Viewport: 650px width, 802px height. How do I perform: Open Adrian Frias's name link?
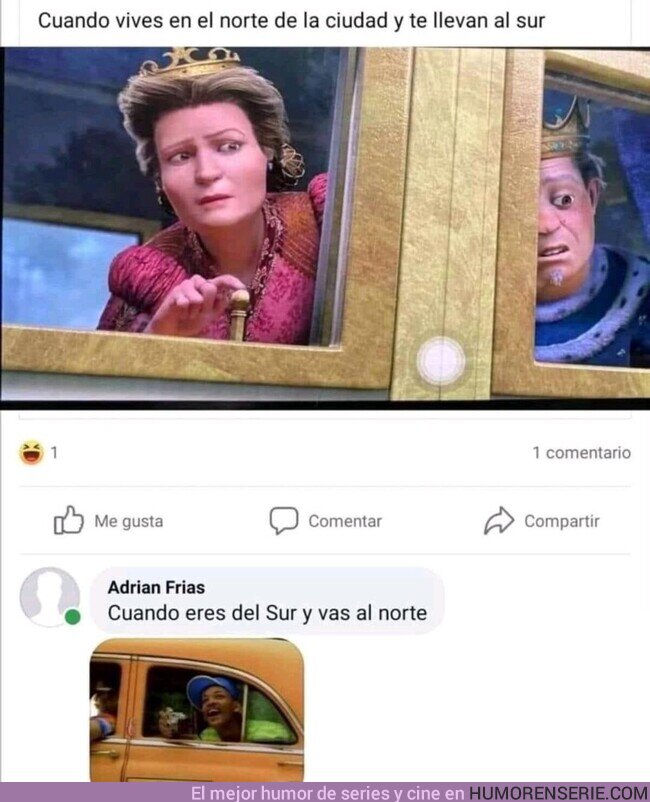click(x=156, y=587)
